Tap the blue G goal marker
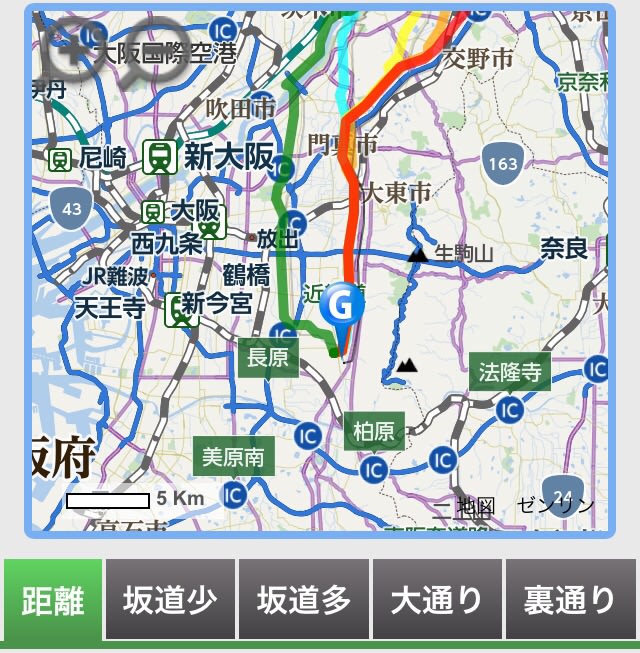The width and height of the screenshot is (640, 653). click(341, 305)
